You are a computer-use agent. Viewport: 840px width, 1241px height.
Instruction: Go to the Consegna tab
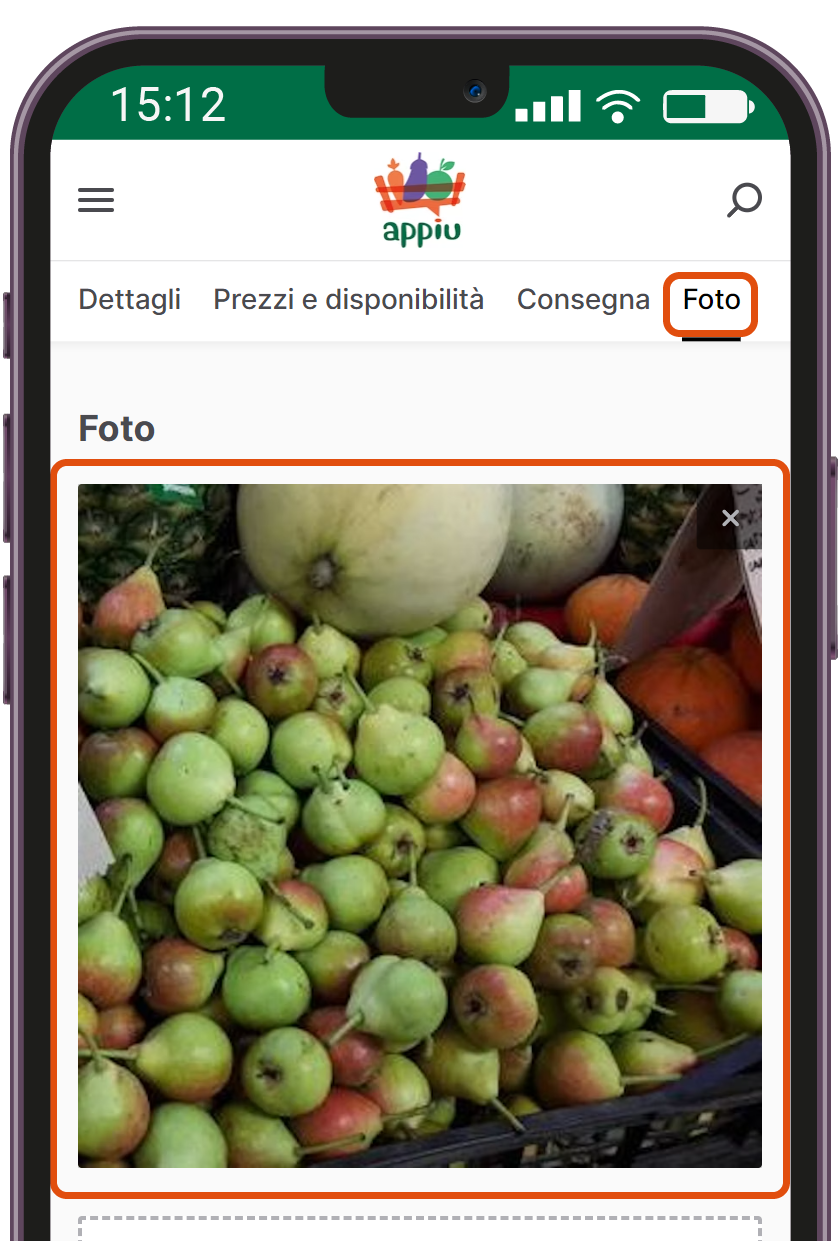pyautogui.click(x=582, y=299)
